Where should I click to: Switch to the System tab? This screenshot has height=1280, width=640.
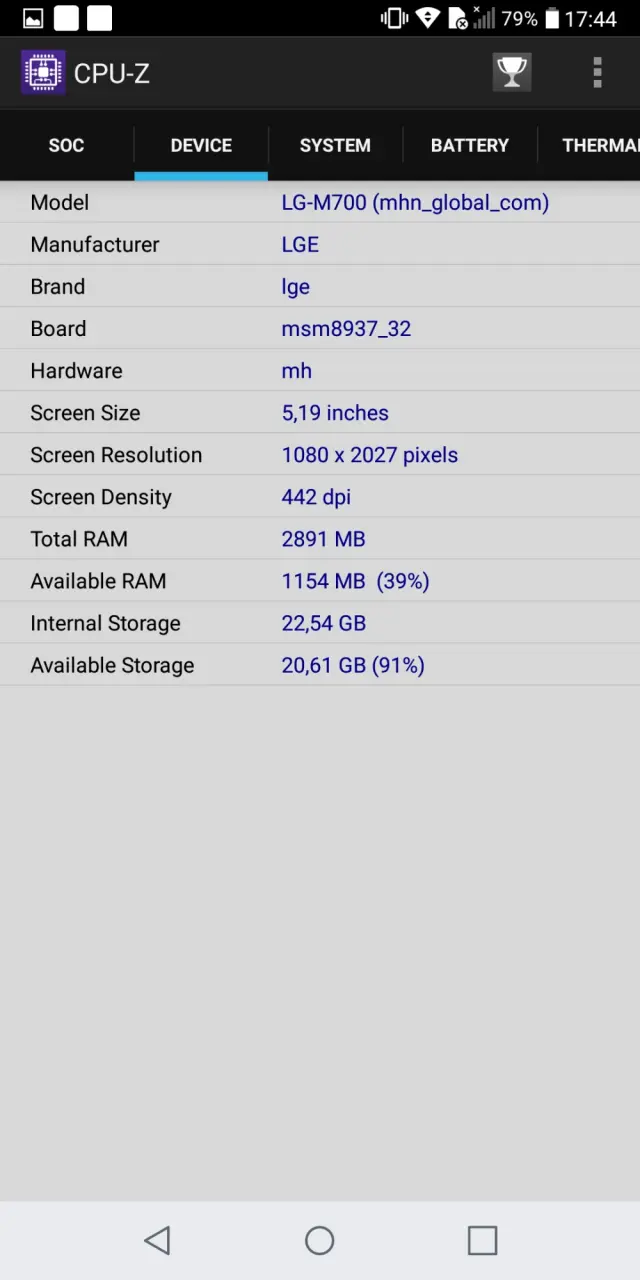click(335, 145)
